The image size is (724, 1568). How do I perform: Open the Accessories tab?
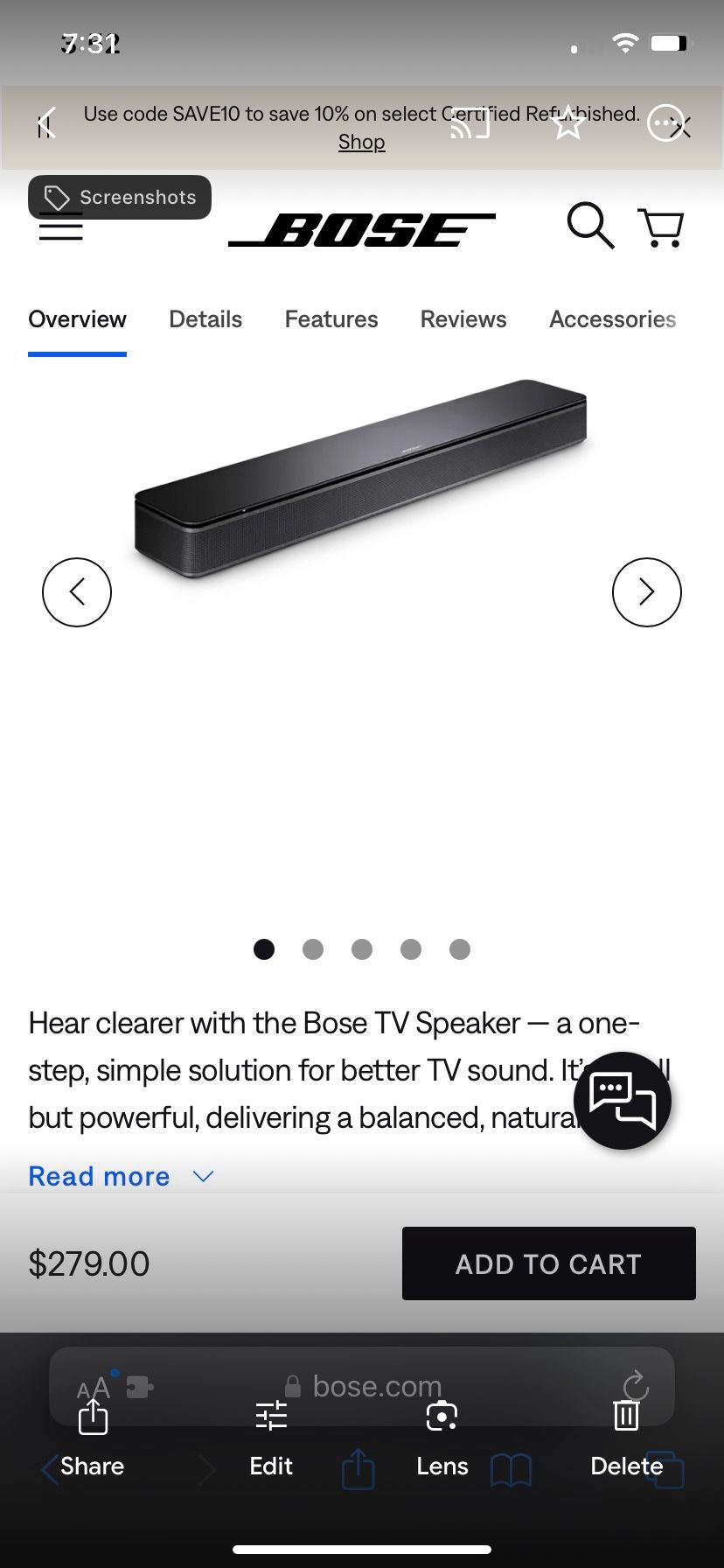click(x=612, y=318)
